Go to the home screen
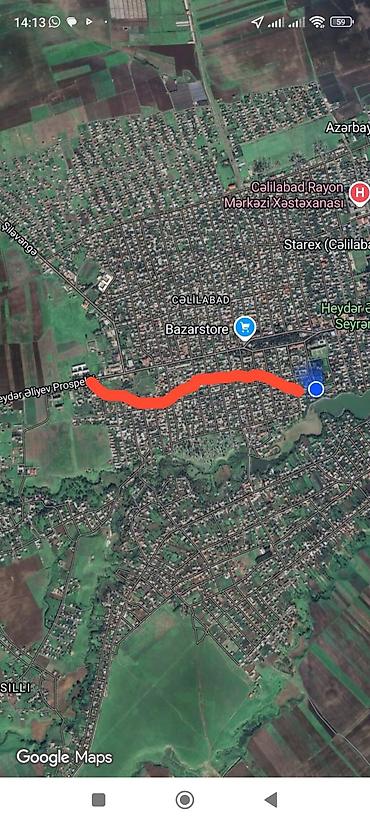 (184, 799)
